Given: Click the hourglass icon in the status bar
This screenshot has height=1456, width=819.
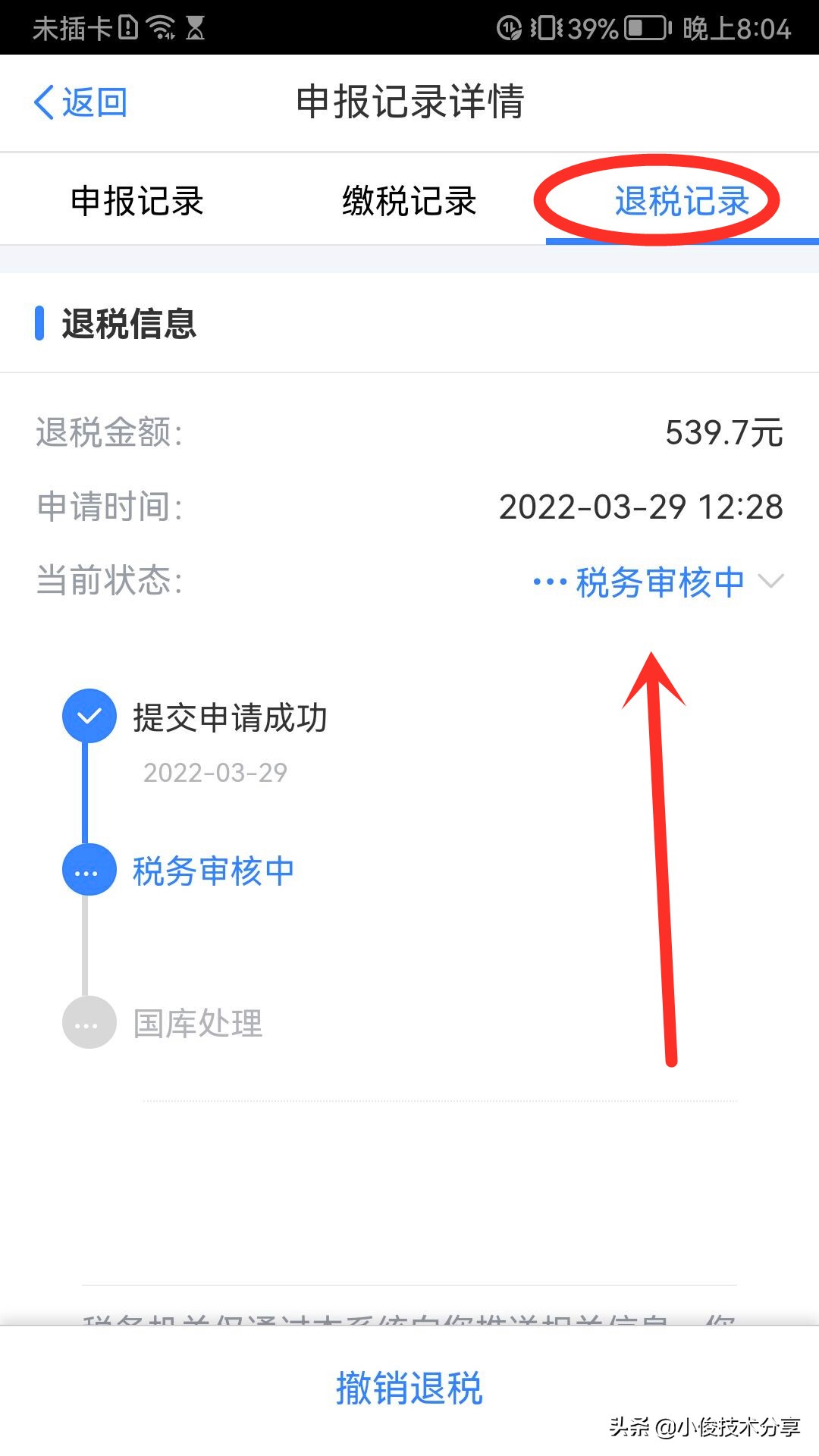Looking at the screenshot, I should tap(196, 27).
